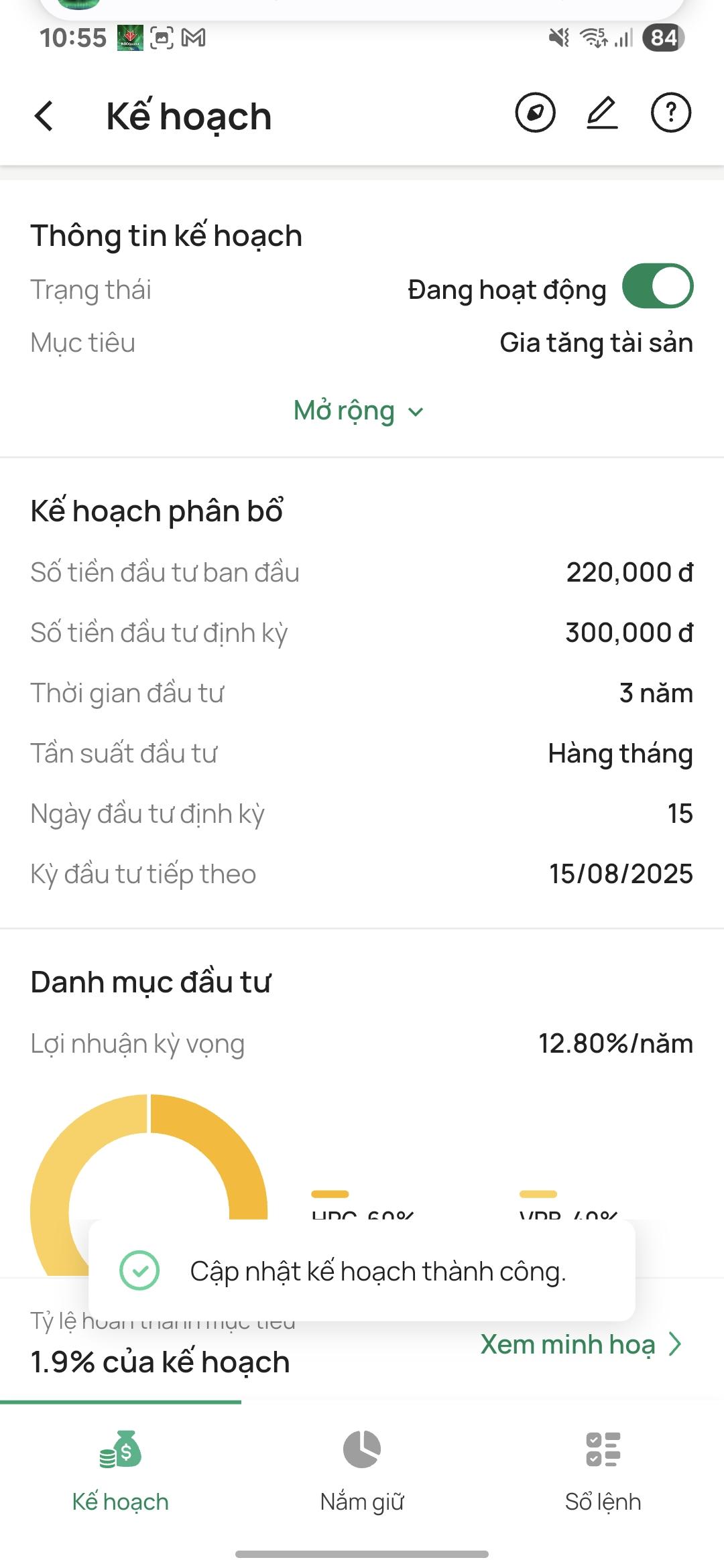Tap the chevron next to Mở rộng
Screen dimensions: 724x1568
click(x=416, y=412)
